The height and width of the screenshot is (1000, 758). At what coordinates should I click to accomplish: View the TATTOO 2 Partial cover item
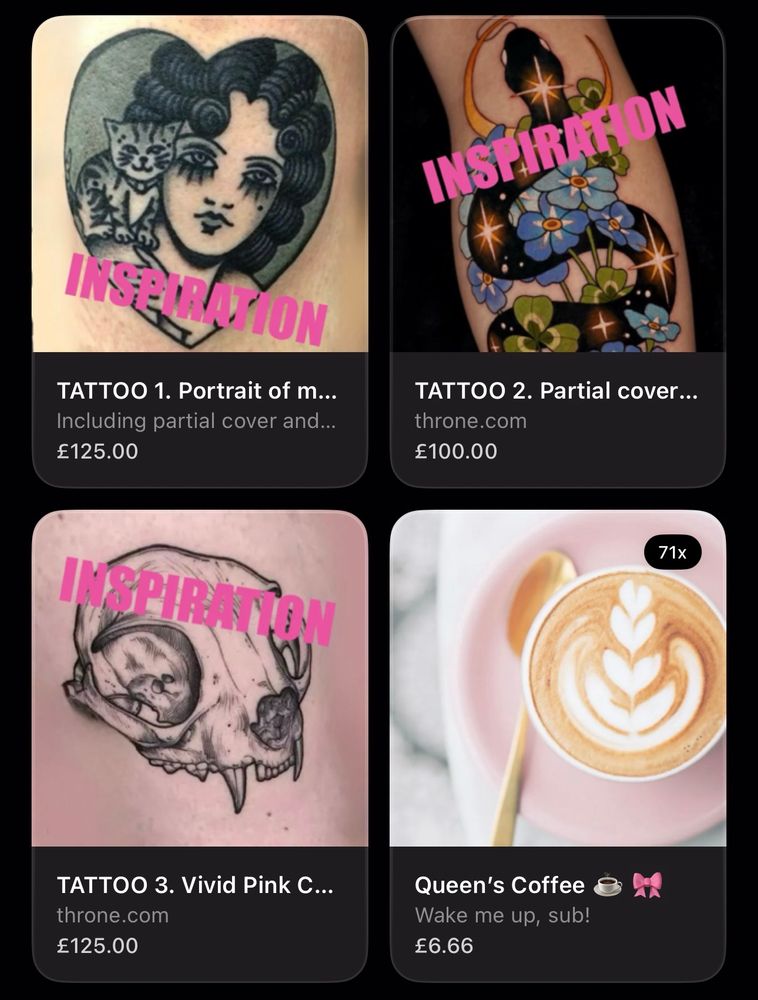click(x=557, y=250)
